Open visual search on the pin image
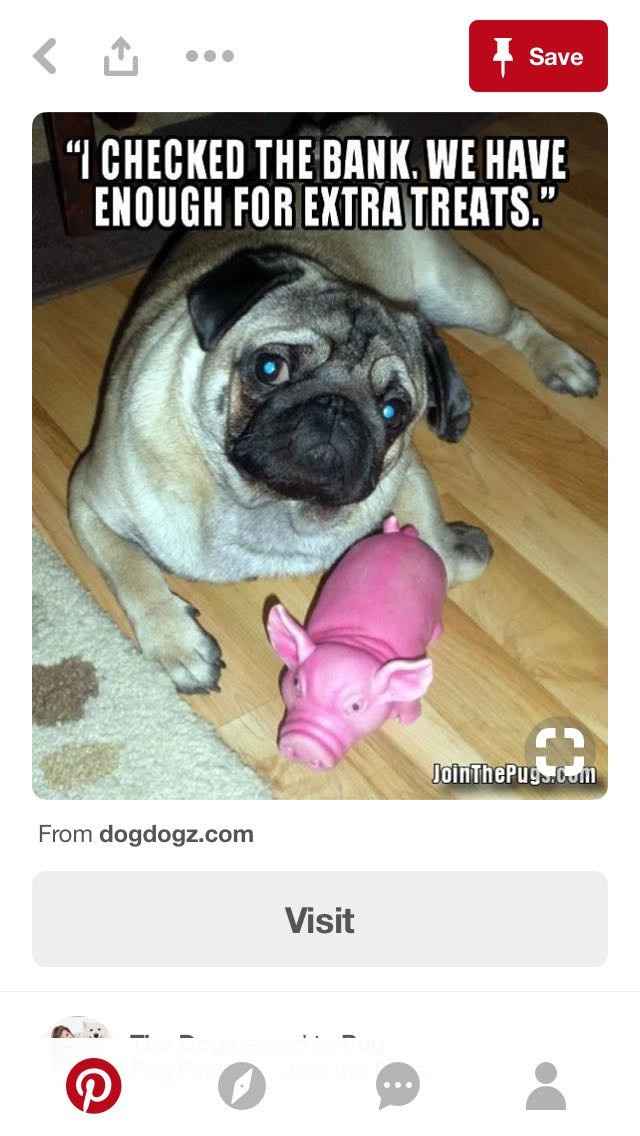 click(x=560, y=752)
